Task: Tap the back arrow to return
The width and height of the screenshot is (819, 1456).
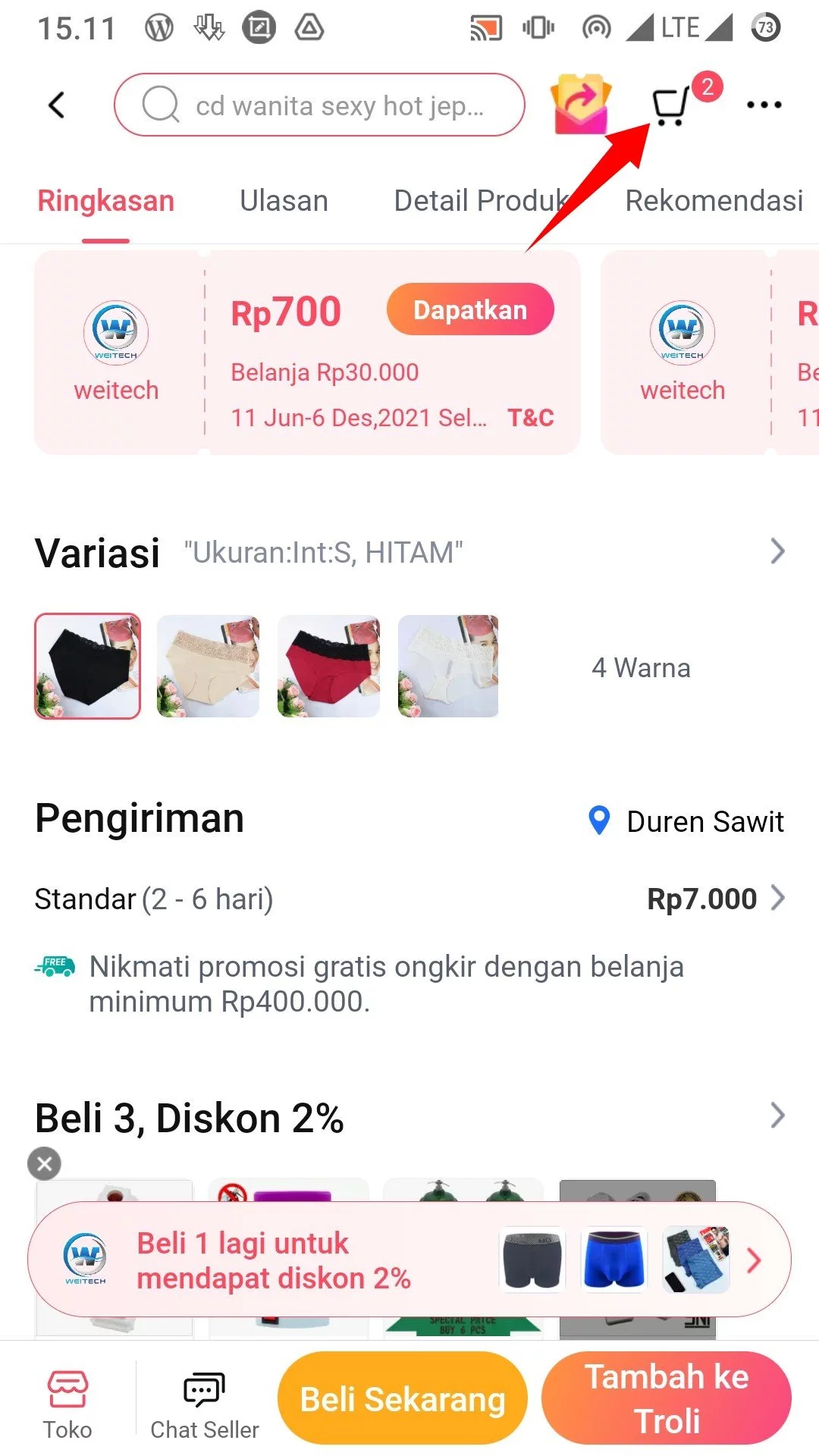Action: tap(58, 105)
